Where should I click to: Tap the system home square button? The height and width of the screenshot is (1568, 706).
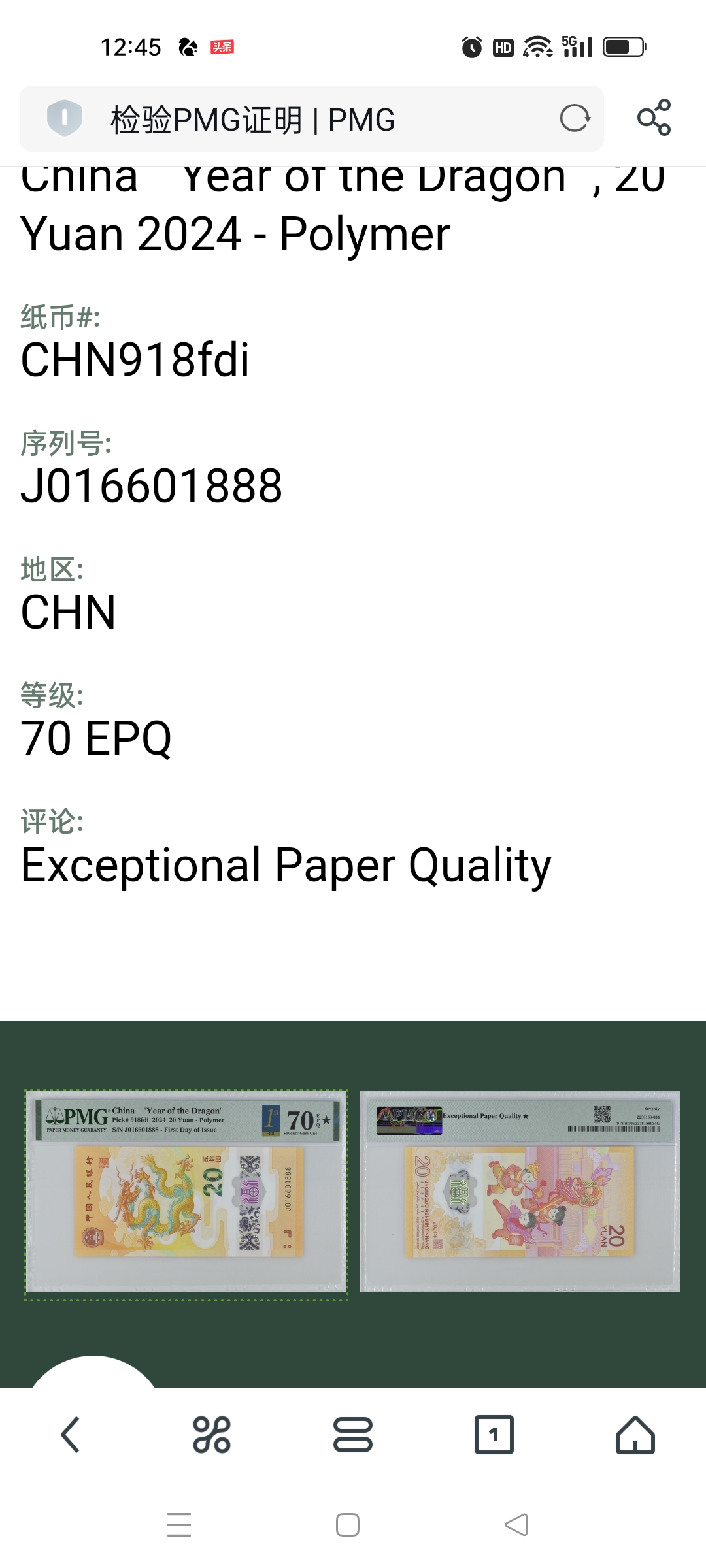click(348, 1525)
